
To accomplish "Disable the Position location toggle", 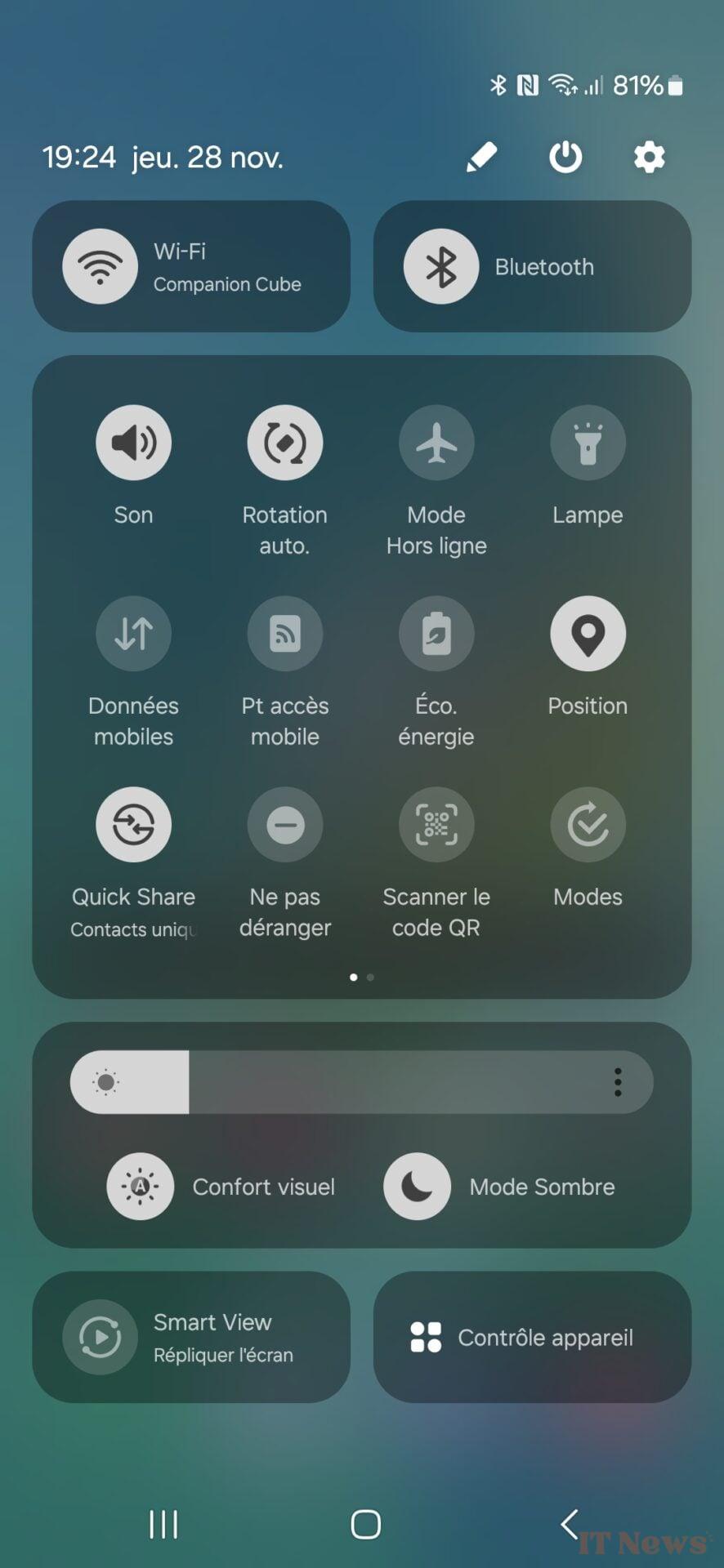I will point(588,634).
